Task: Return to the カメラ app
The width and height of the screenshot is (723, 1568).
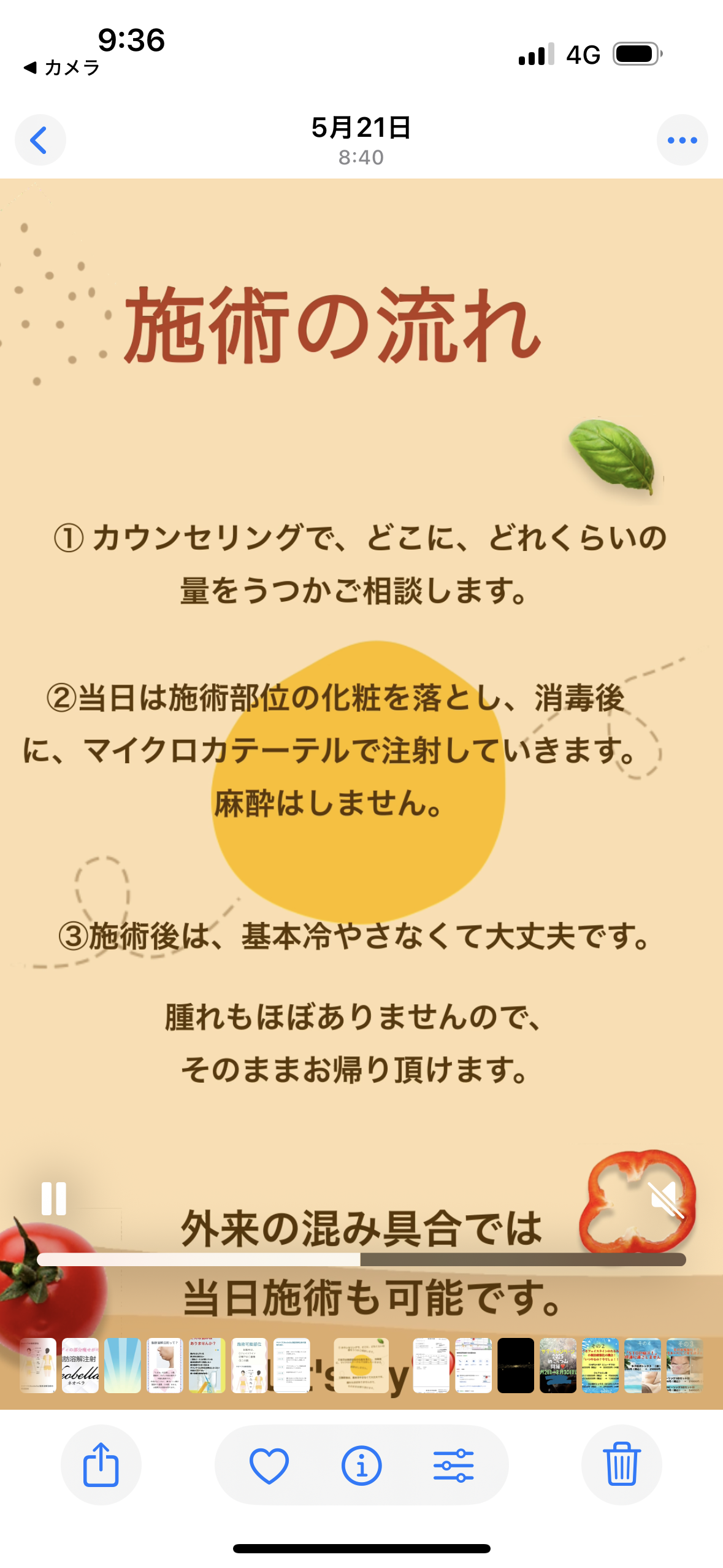Action: tap(61, 67)
